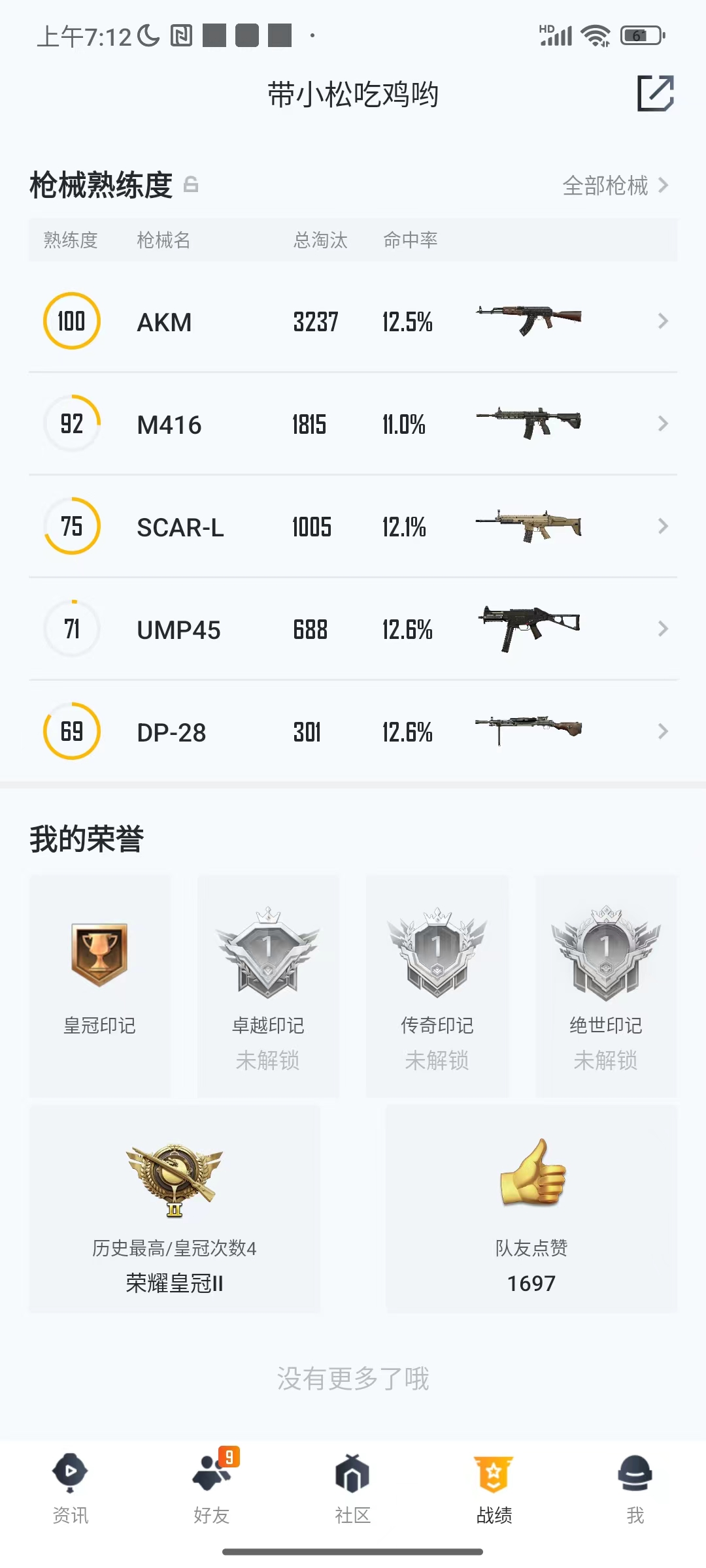Image resolution: width=706 pixels, height=1568 pixels.
Task: Open the M416 weapon details row
Action: coord(353,424)
